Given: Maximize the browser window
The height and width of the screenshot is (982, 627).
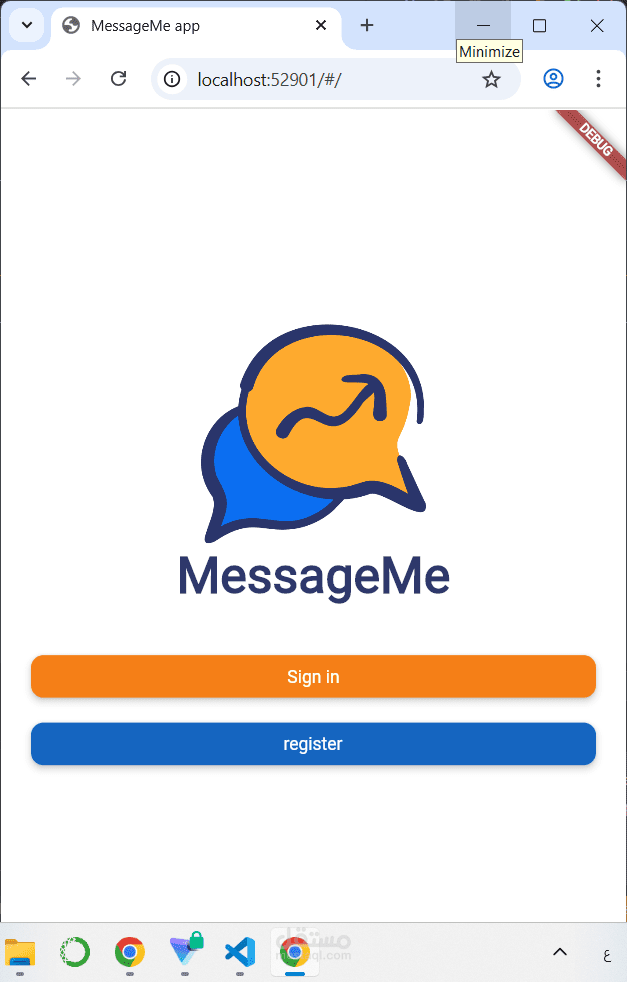Looking at the screenshot, I should [x=539, y=26].
